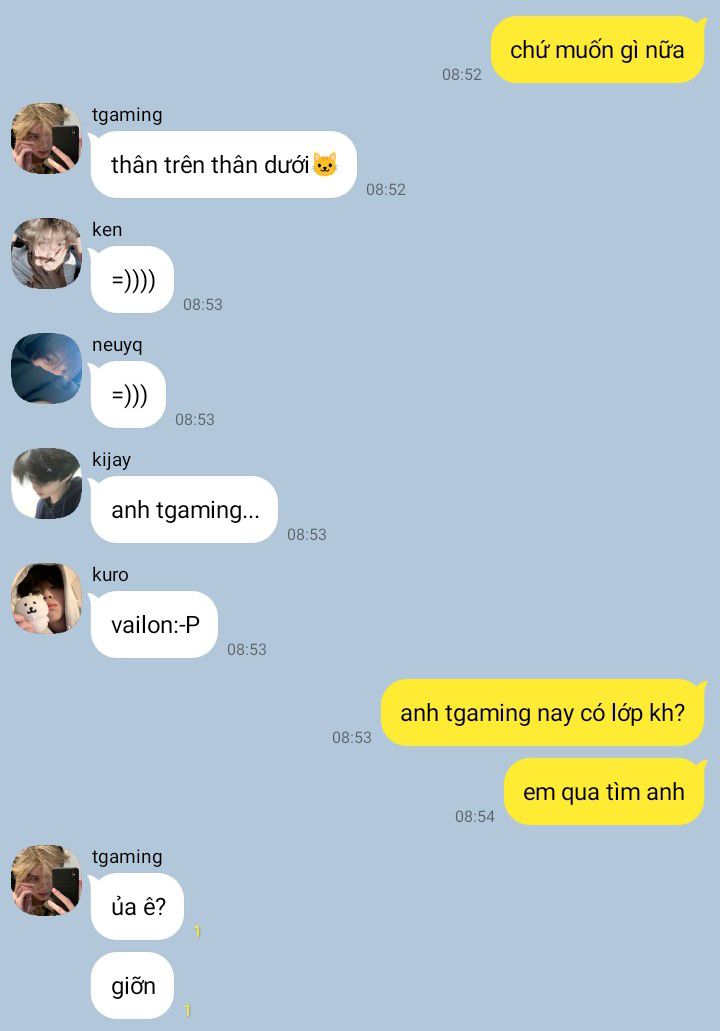Open neuyq's profile avatar
Viewport: 720px width, 1031px height.
[x=46, y=368]
